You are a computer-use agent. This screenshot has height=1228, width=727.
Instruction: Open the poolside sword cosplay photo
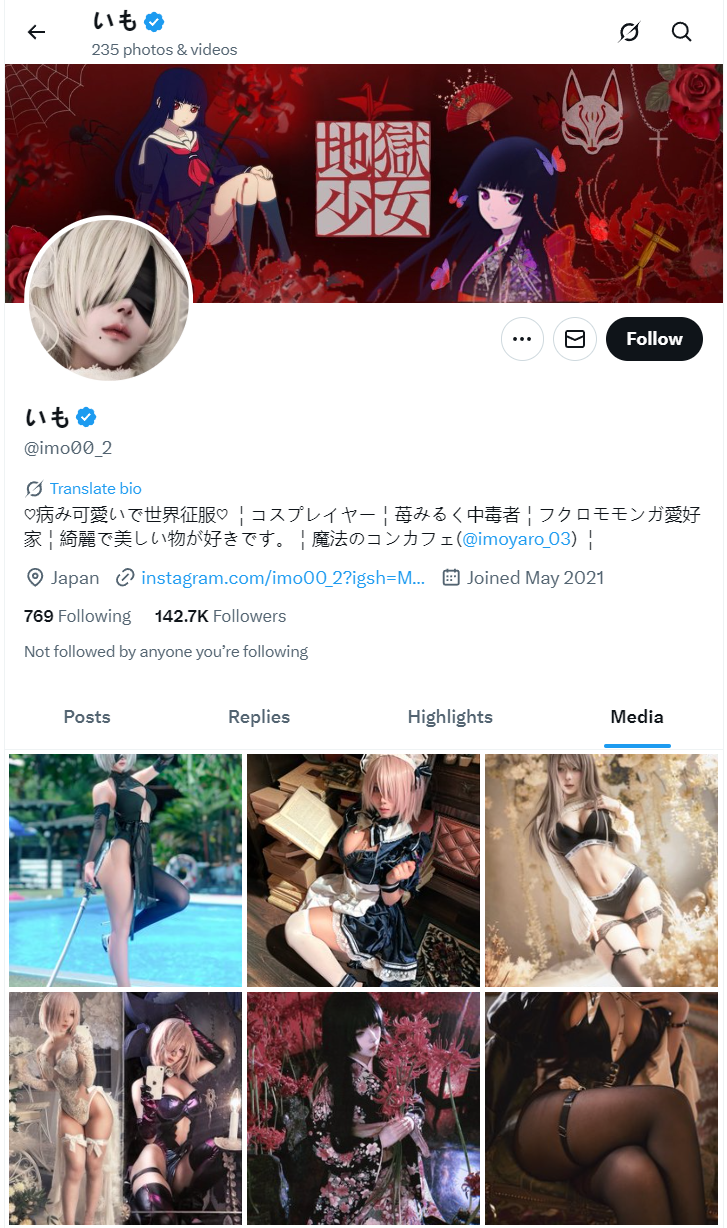[125, 870]
